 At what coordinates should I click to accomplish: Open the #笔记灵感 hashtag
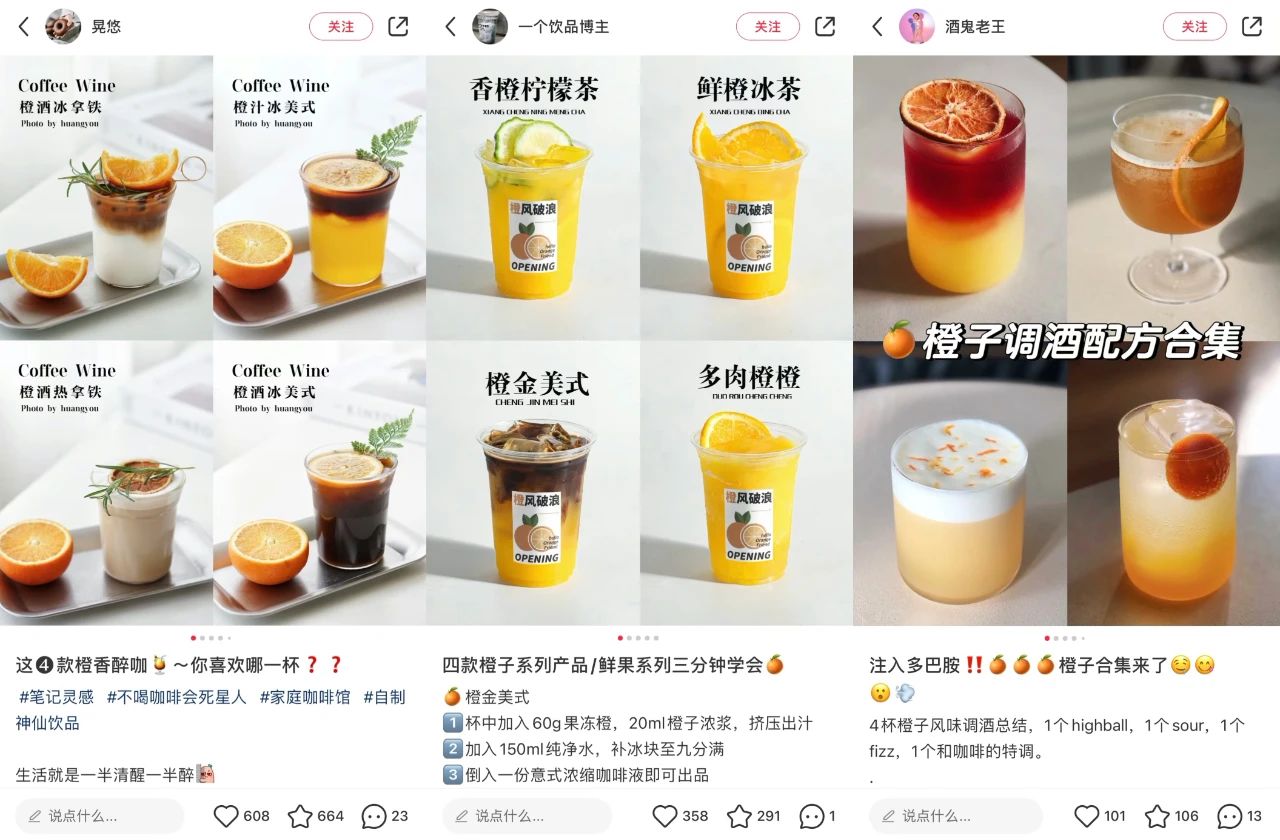[56, 697]
